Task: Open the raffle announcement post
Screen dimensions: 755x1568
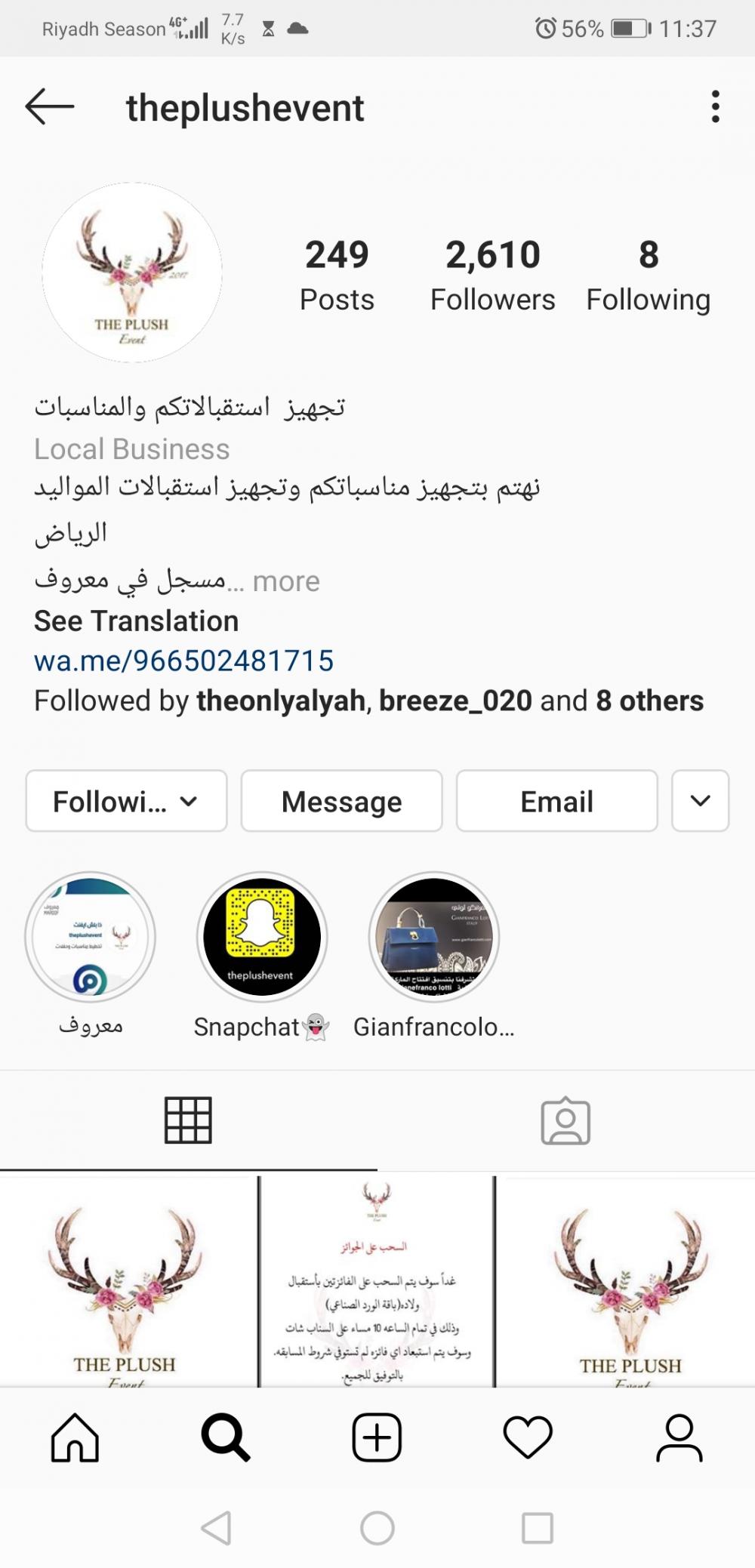Action: 376,1282
